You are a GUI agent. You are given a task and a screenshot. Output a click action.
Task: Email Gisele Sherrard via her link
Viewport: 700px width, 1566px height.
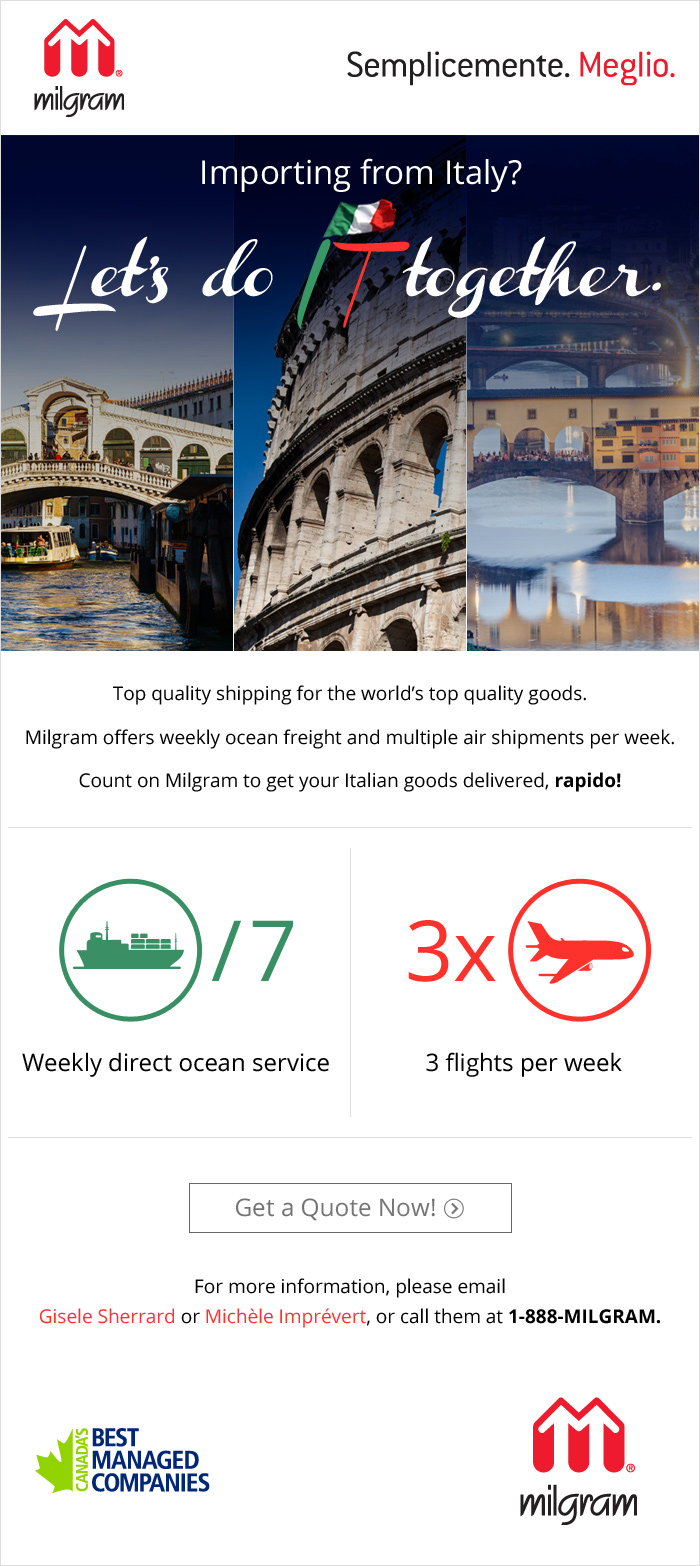pos(107,1316)
